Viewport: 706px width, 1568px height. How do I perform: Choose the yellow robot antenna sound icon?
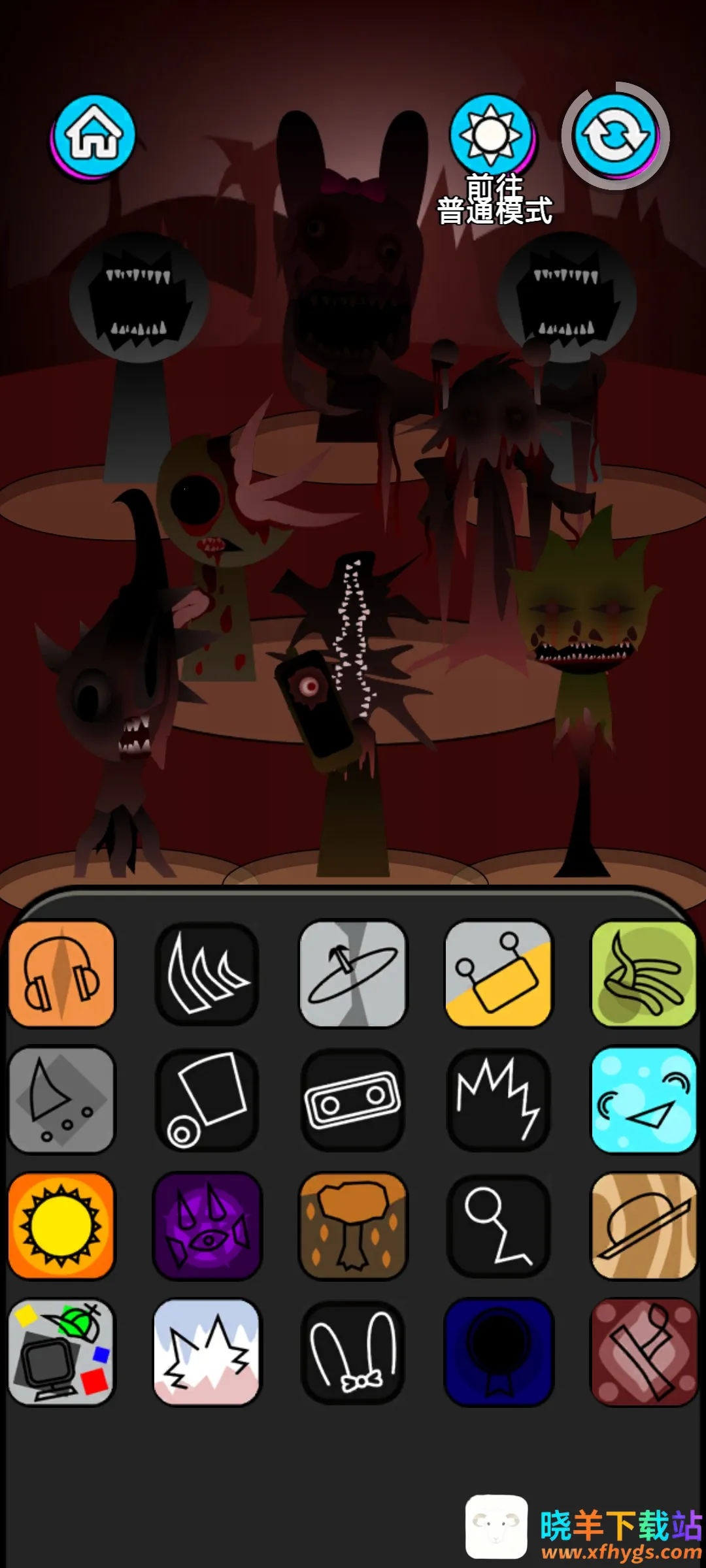click(x=498, y=973)
